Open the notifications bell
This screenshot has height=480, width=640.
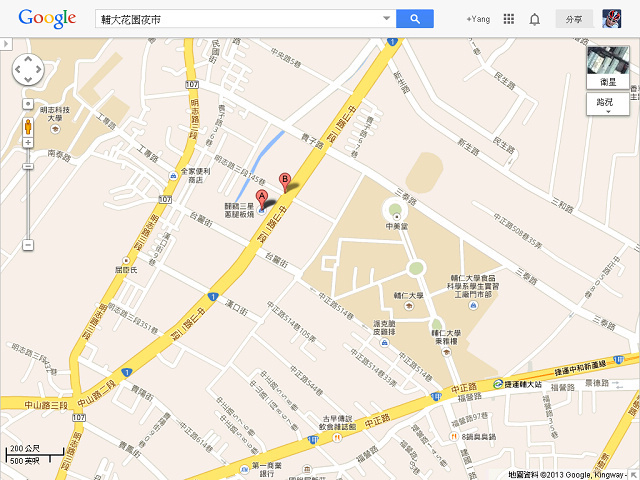coord(535,19)
